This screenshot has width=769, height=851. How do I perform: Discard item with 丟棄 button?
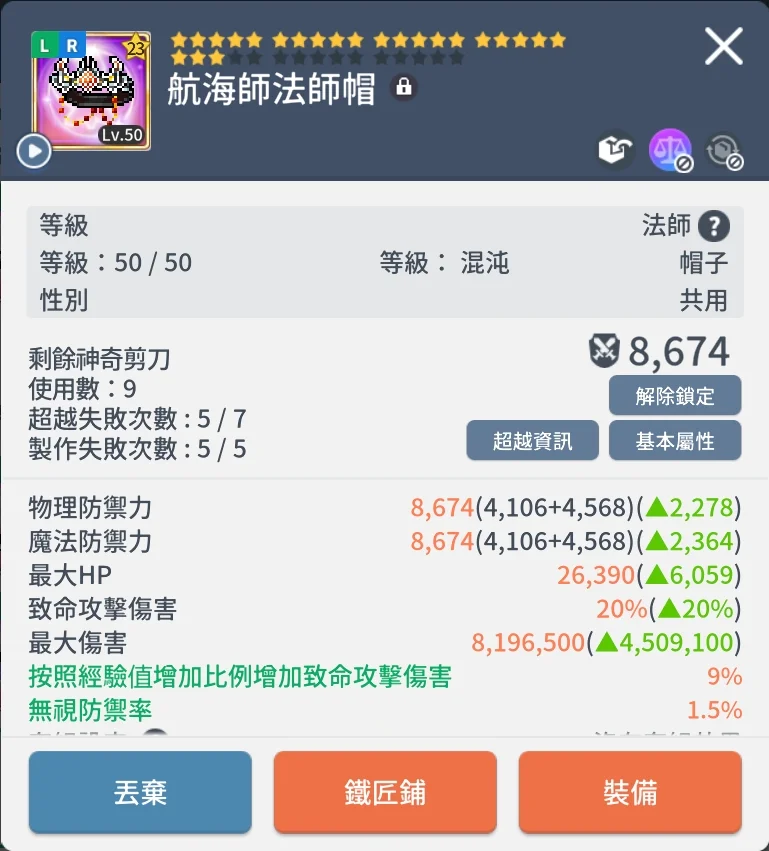click(x=140, y=793)
